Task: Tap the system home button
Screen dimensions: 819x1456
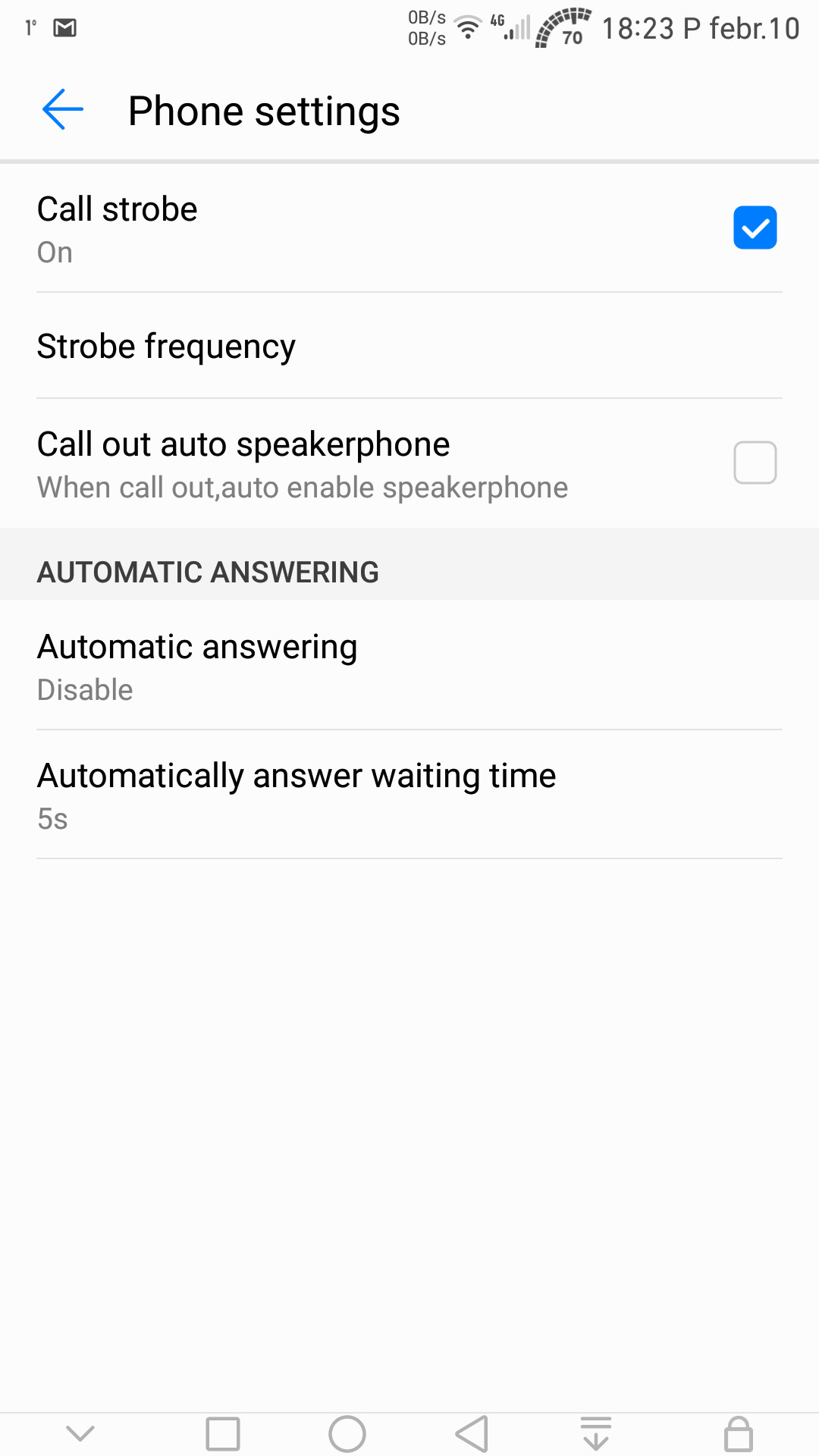Action: click(x=347, y=1434)
